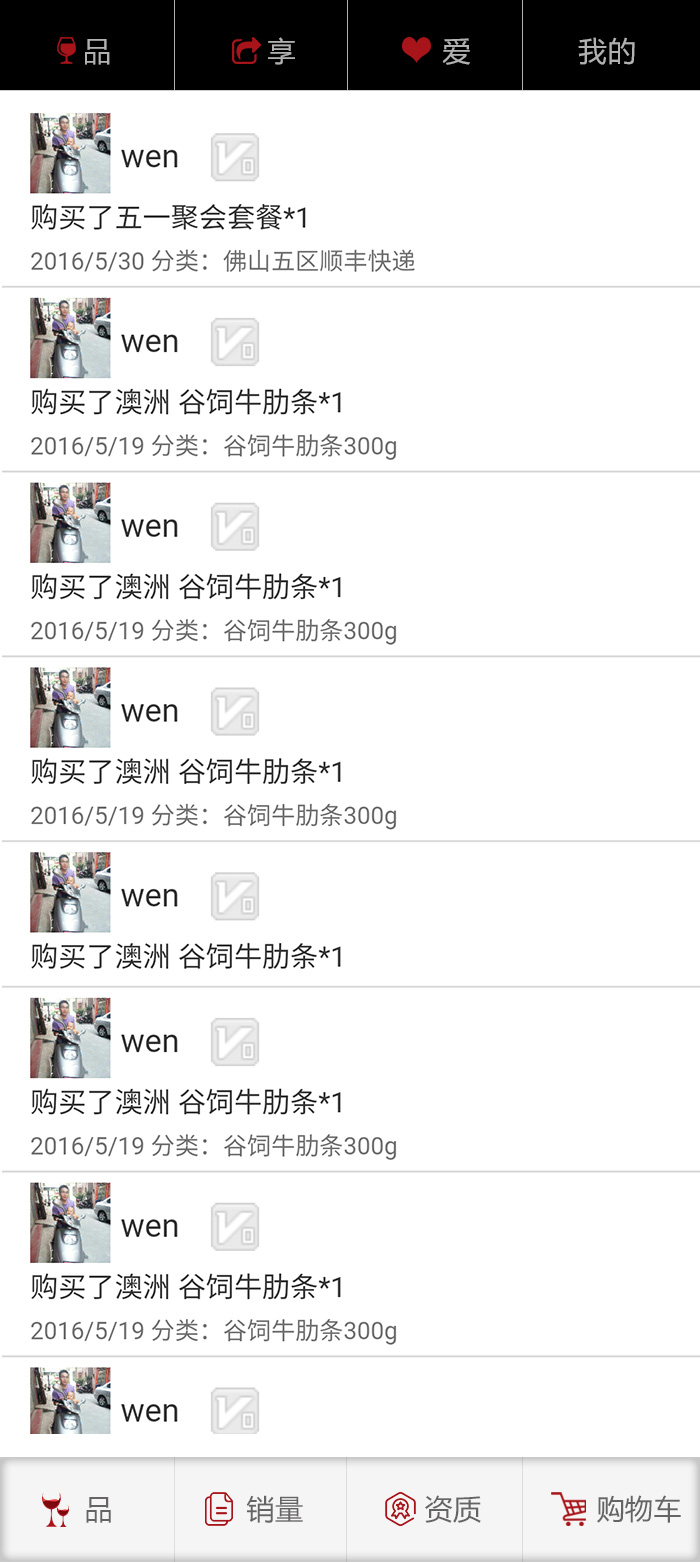Switch to the 爱 favorites tab

pyautogui.click(x=436, y=50)
